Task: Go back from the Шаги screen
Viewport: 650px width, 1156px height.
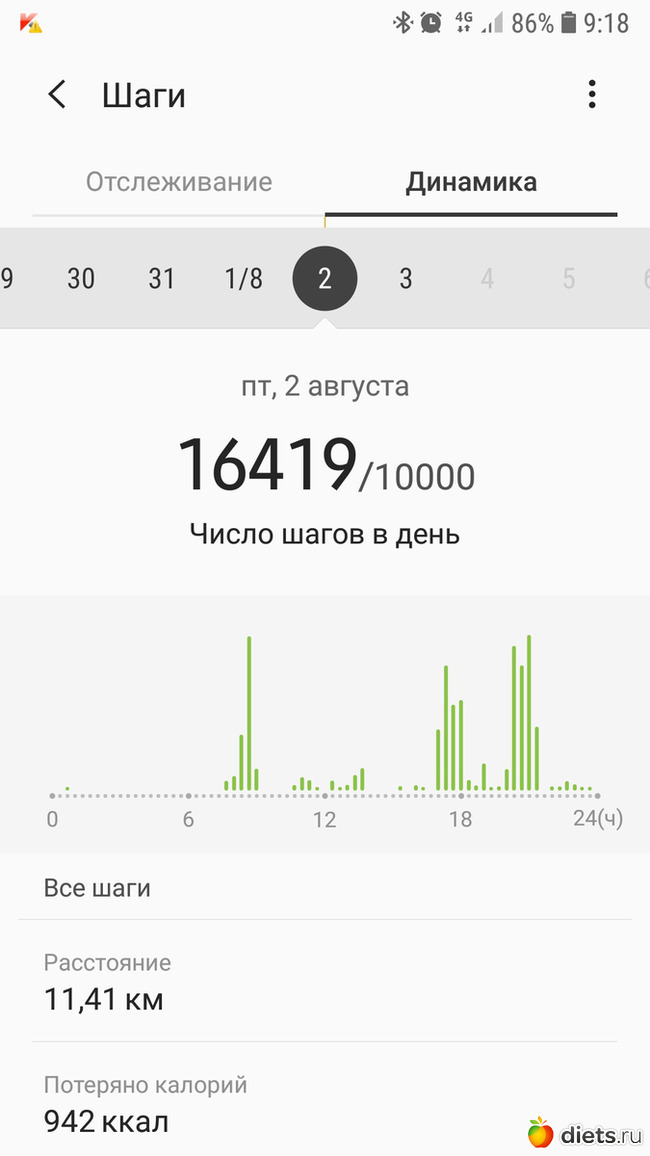Action: (x=57, y=95)
